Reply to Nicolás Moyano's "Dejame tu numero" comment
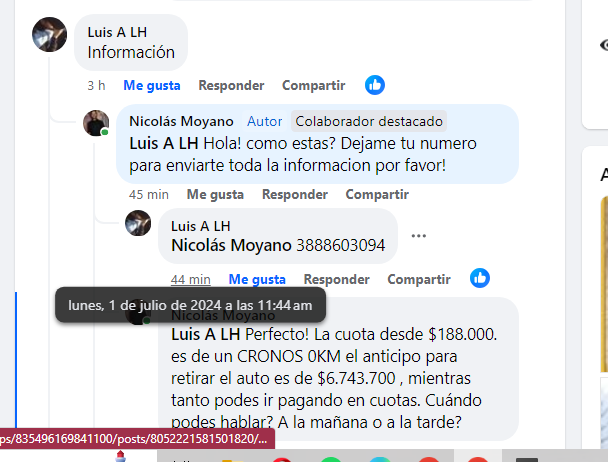The width and height of the screenshot is (608, 462). [x=295, y=194]
